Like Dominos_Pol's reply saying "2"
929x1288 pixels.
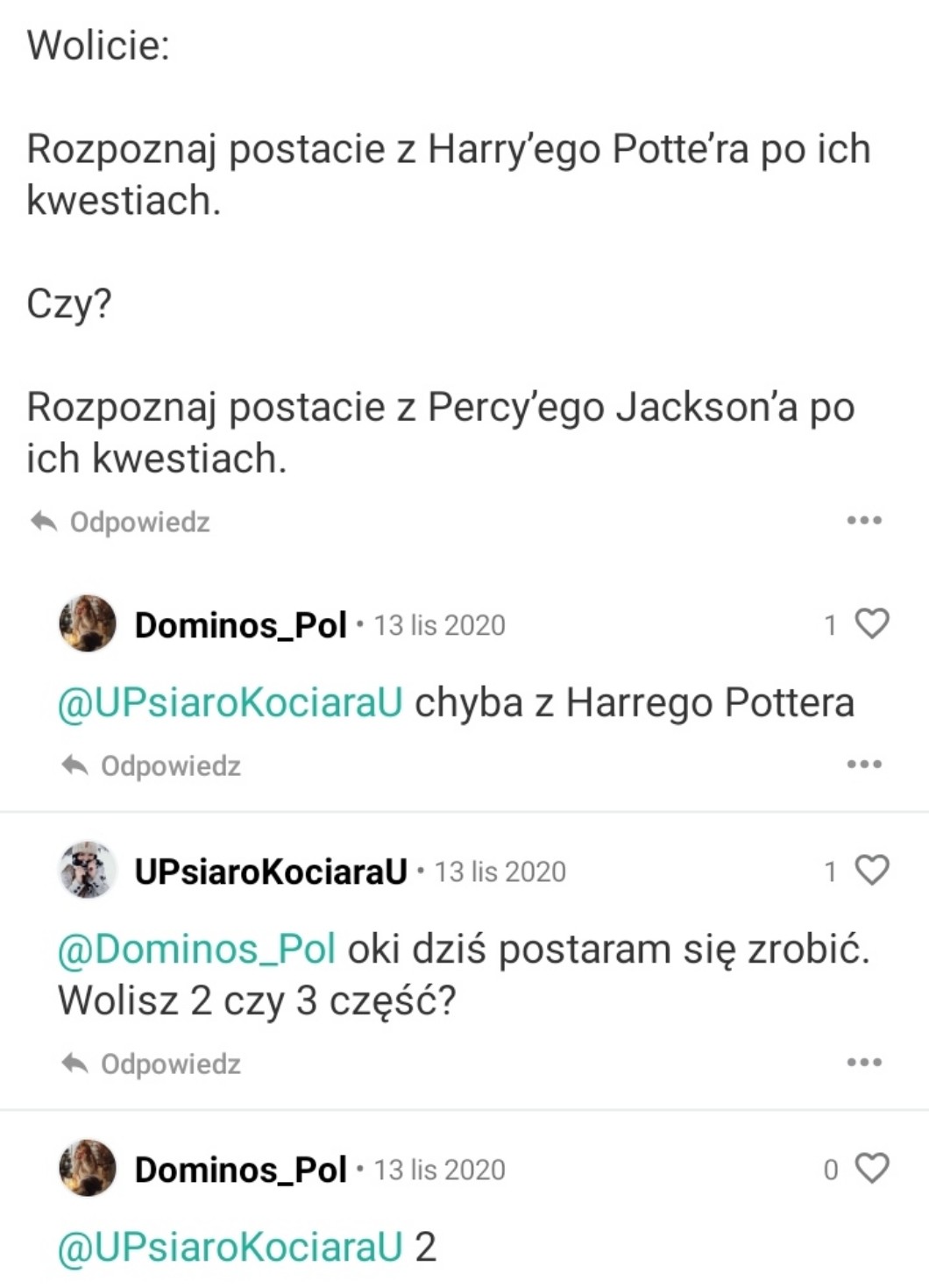tap(871, 1169)
